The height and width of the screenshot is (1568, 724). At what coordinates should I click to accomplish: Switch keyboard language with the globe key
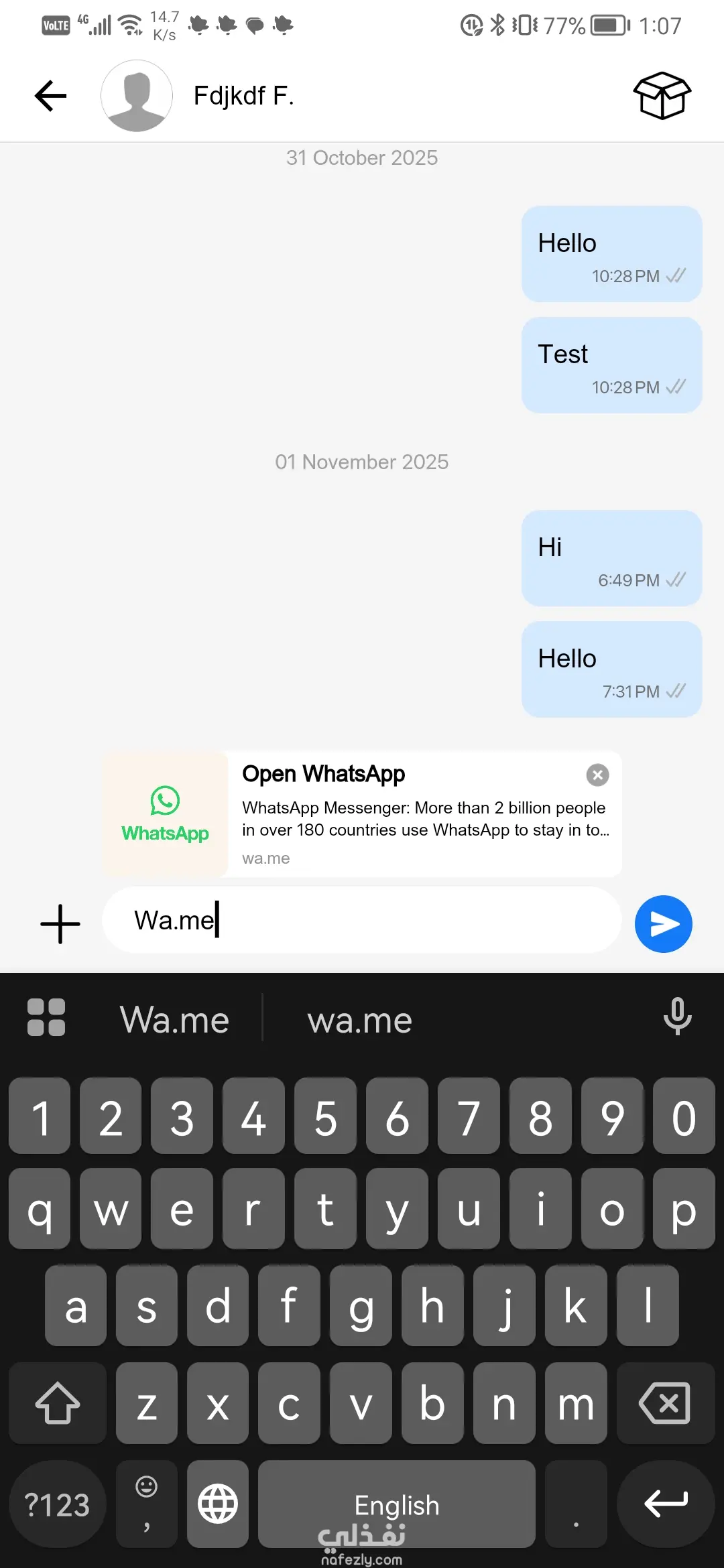218,1504
